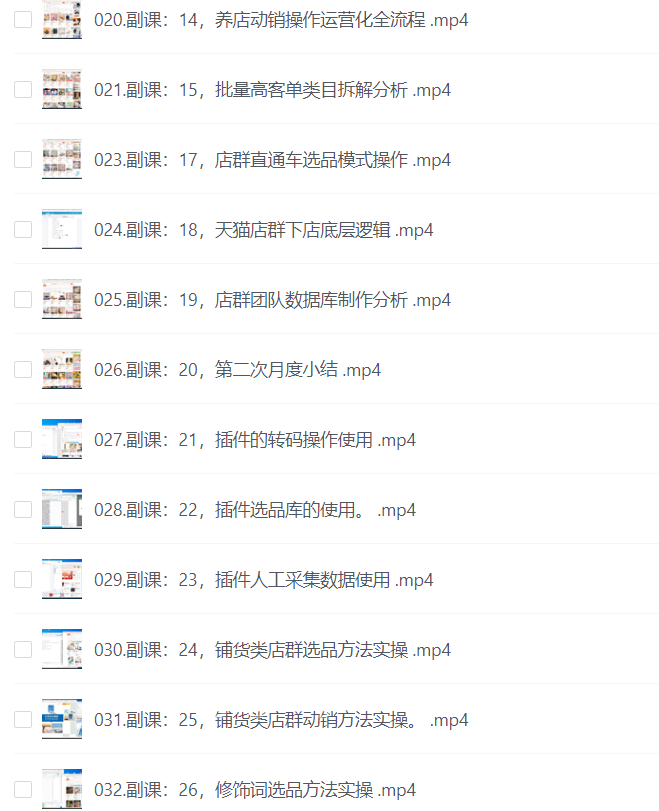Open video 028 插件选品库的使用
Image resolution: width=659 pixels, height=811 pixels.
click(255, 510)
